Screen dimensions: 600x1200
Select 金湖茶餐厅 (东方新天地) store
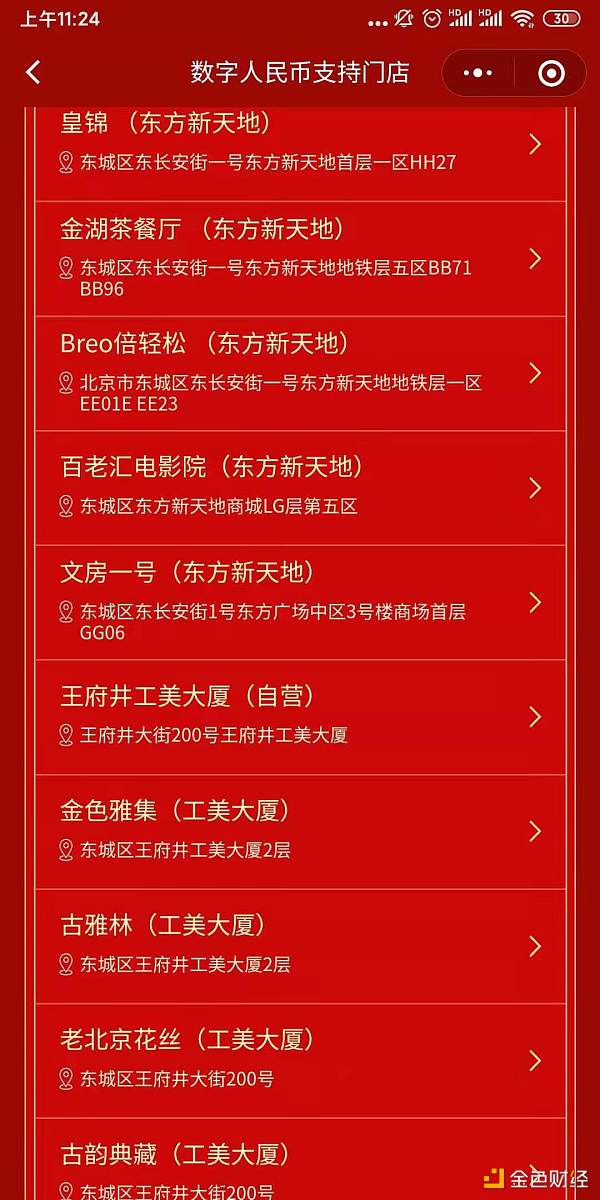coord(300,259)
